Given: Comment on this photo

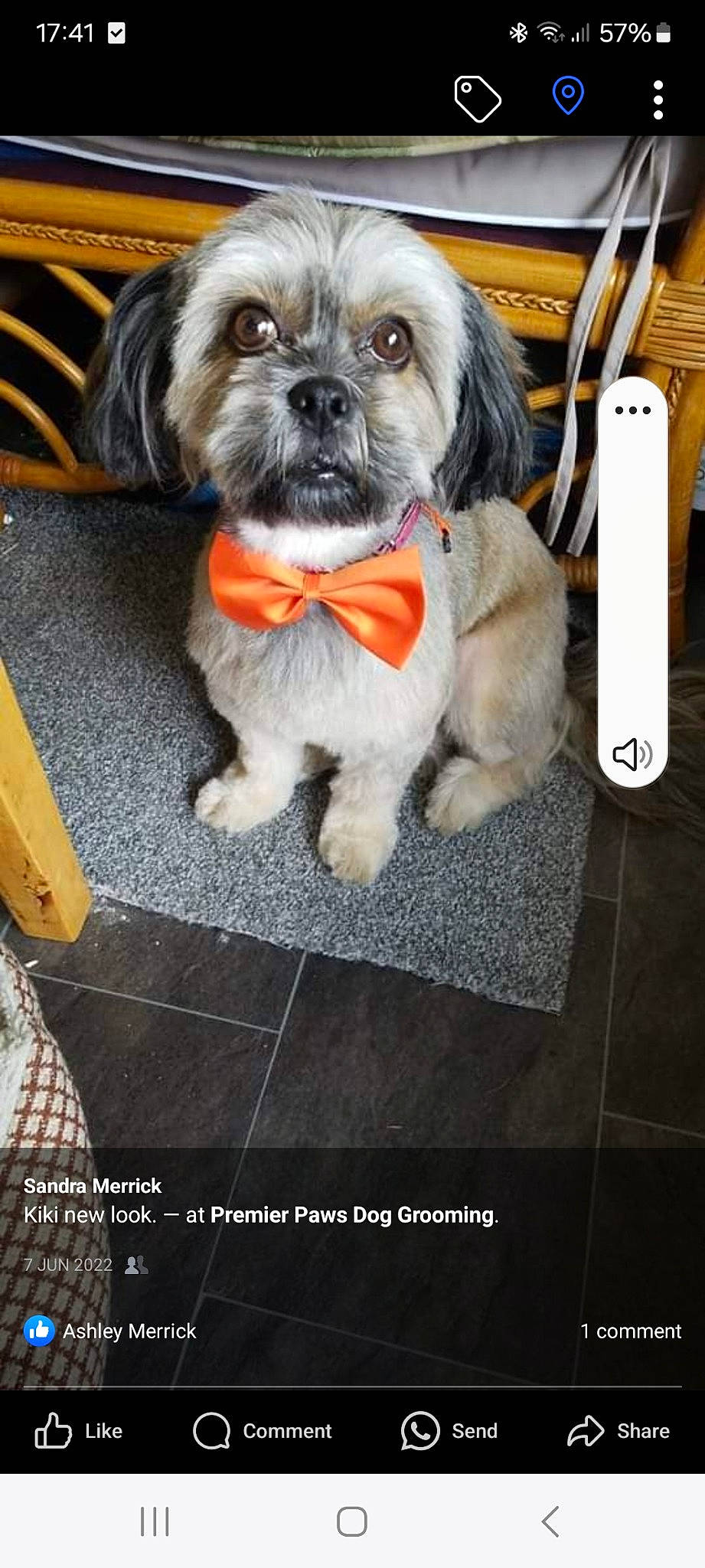Looking at the screenshot, I should [263, 1430].
